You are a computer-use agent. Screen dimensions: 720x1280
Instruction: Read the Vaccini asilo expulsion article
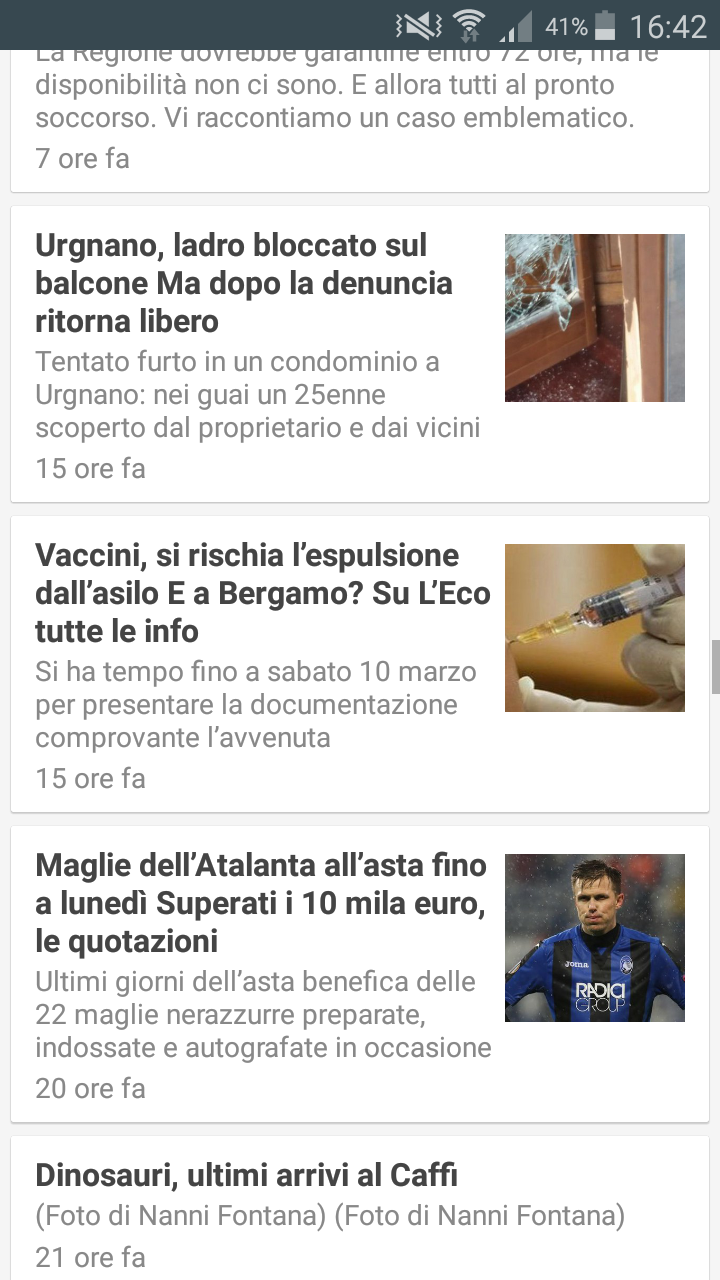click(x=262, y=593)
